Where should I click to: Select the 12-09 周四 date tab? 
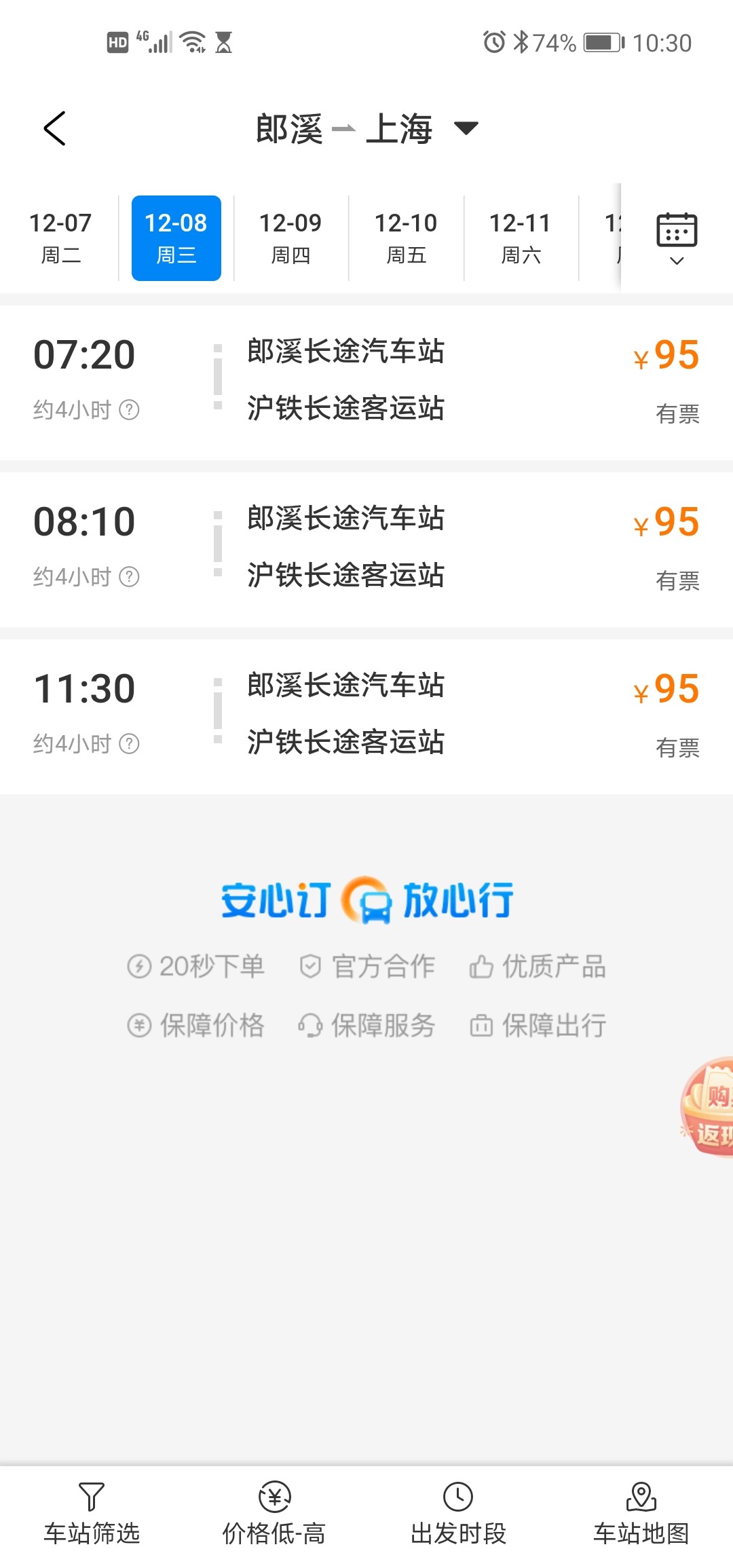click(x=290, y=238)
